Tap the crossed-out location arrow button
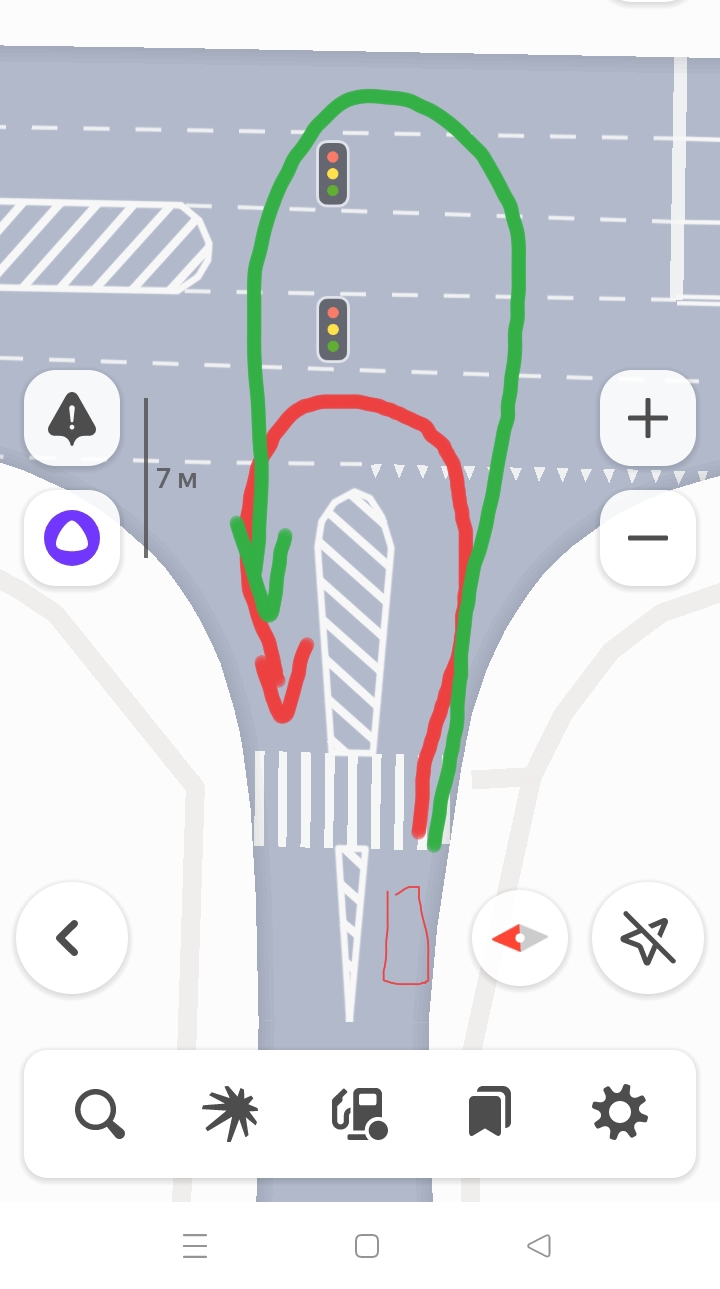 (647, 938)
